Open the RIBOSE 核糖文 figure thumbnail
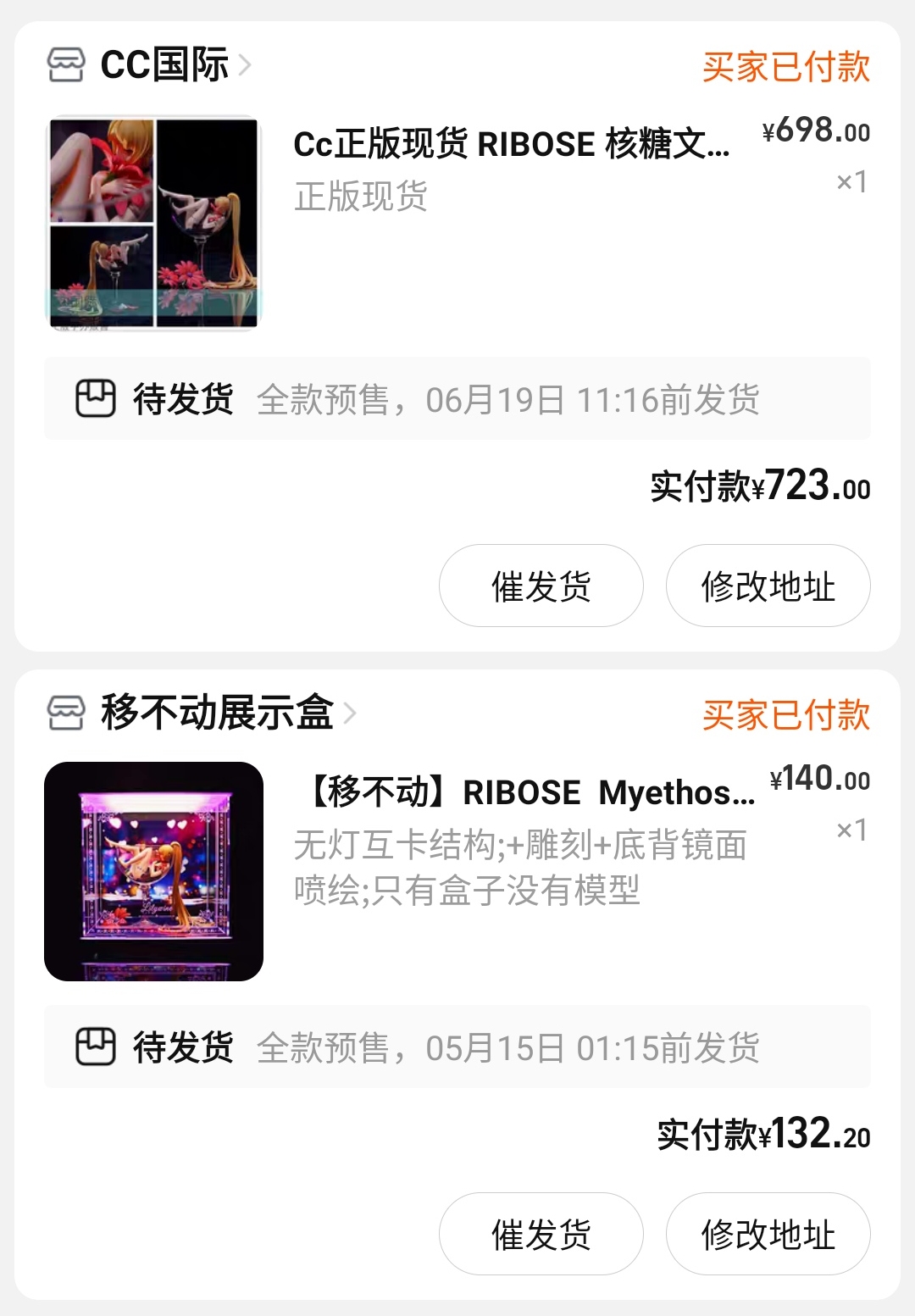 153,223
